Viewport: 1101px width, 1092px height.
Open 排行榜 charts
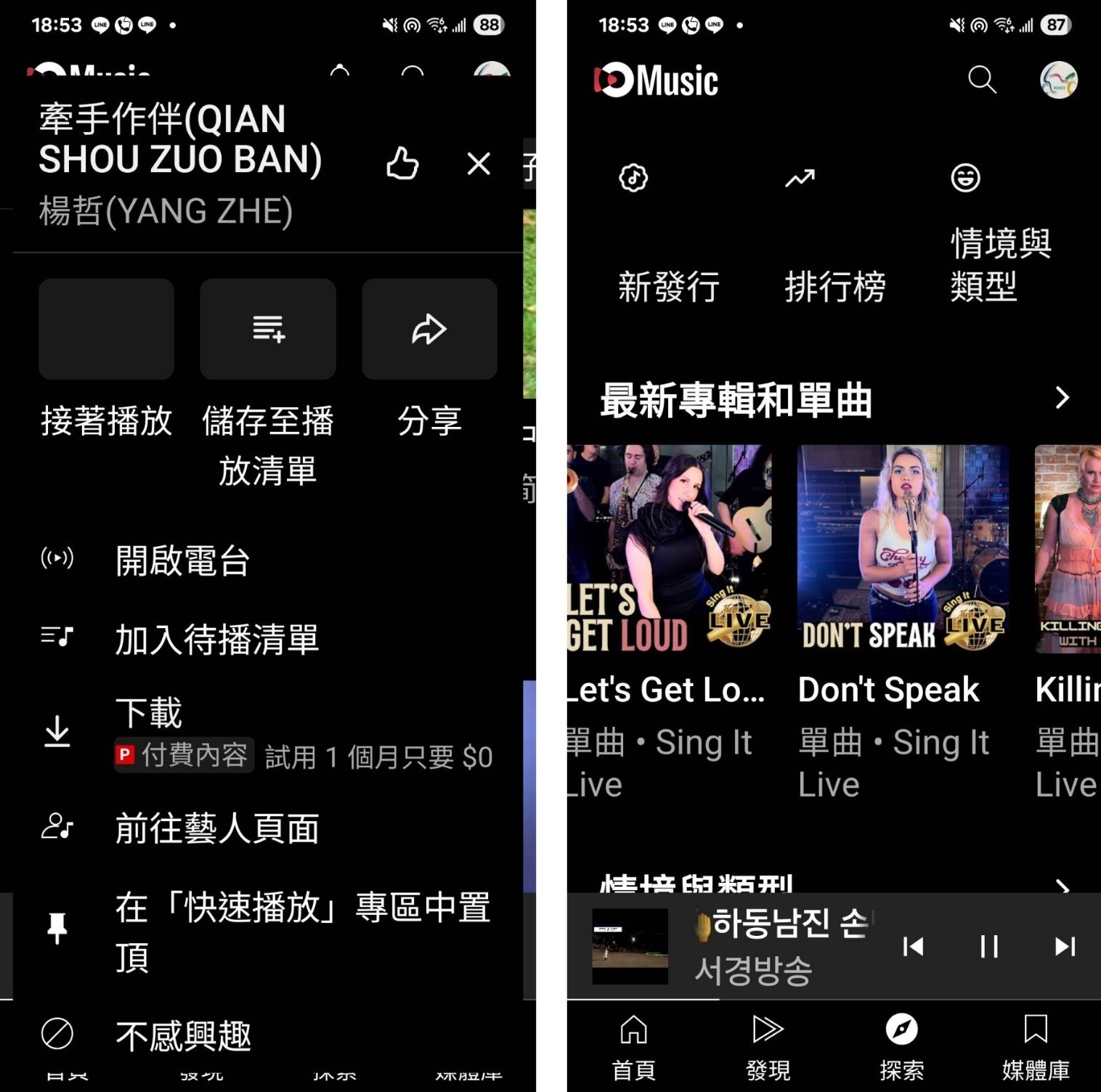point(834,240)
